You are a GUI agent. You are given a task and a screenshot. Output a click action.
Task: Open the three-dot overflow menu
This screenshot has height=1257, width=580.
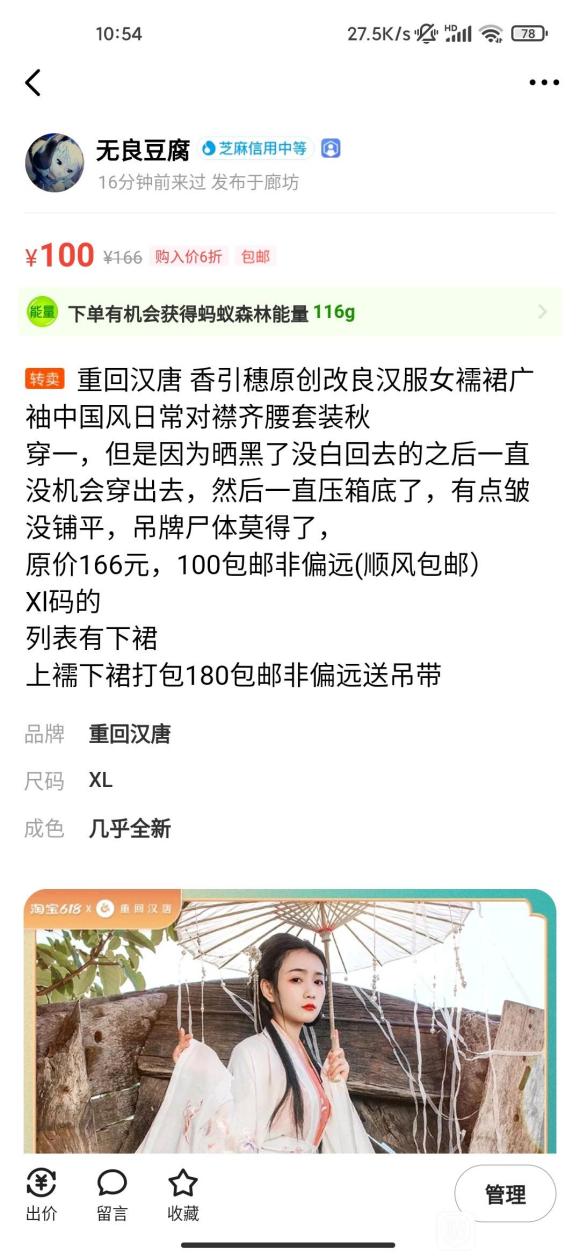544,83
